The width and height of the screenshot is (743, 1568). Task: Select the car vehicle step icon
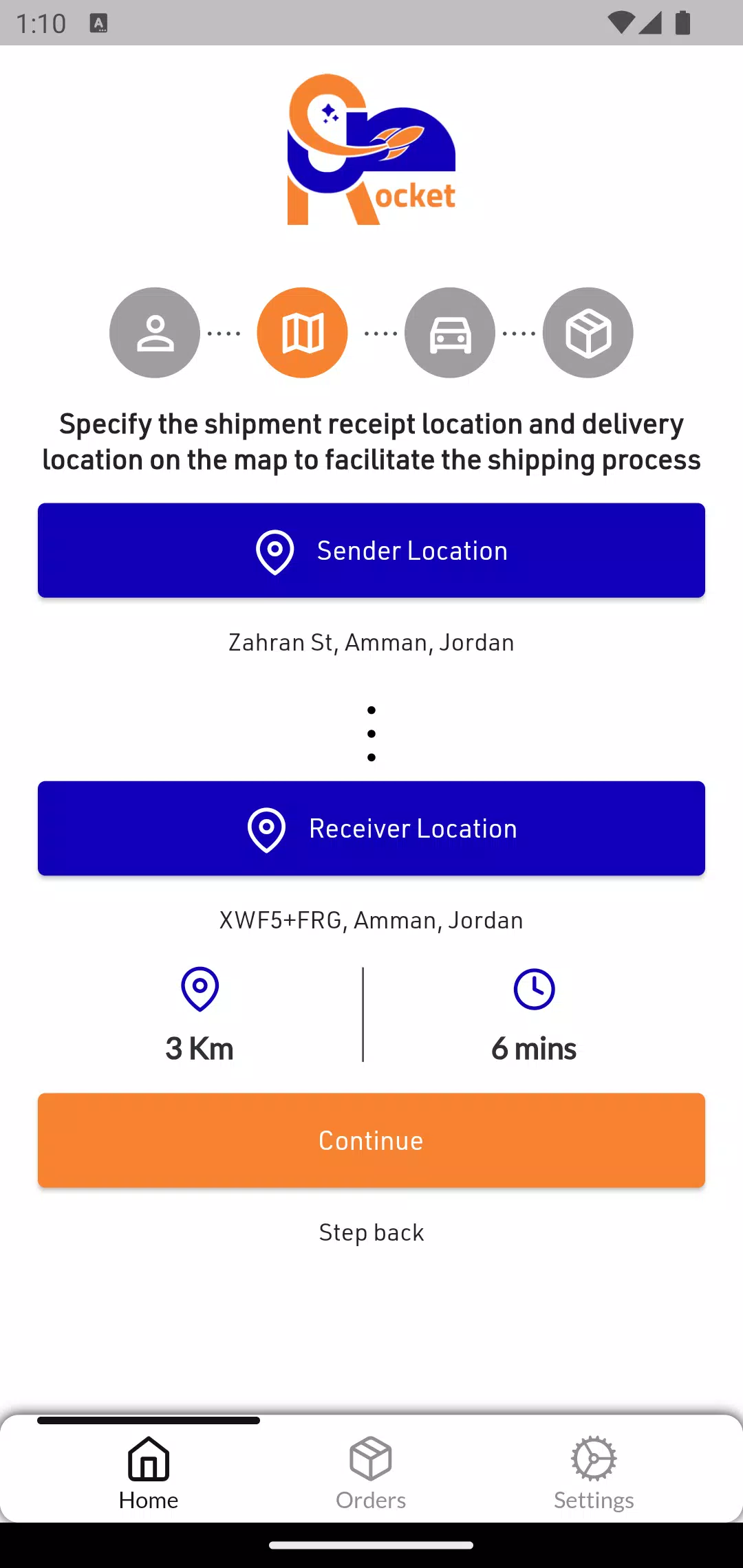(x=450, y=333)
